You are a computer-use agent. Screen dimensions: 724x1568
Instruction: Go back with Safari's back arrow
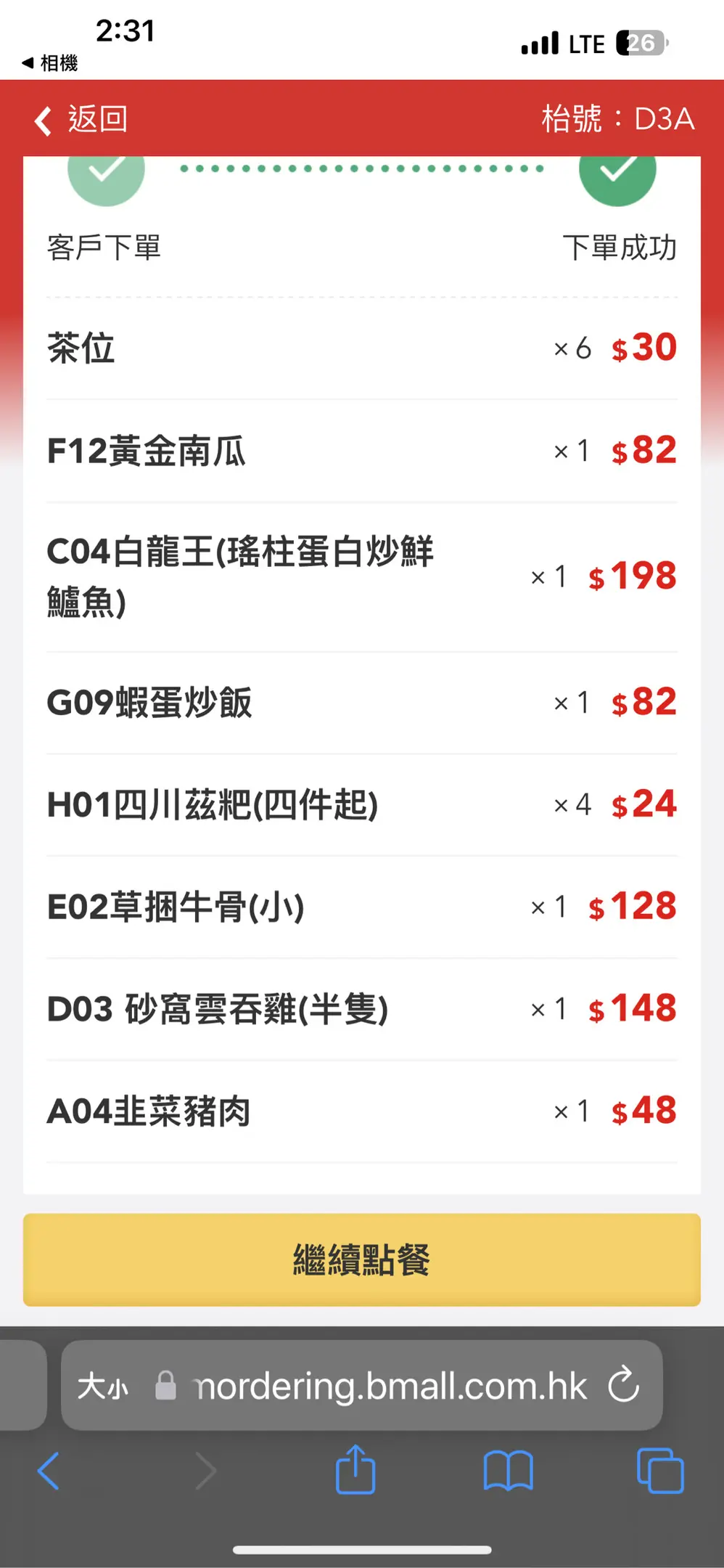pos(49,1471)
